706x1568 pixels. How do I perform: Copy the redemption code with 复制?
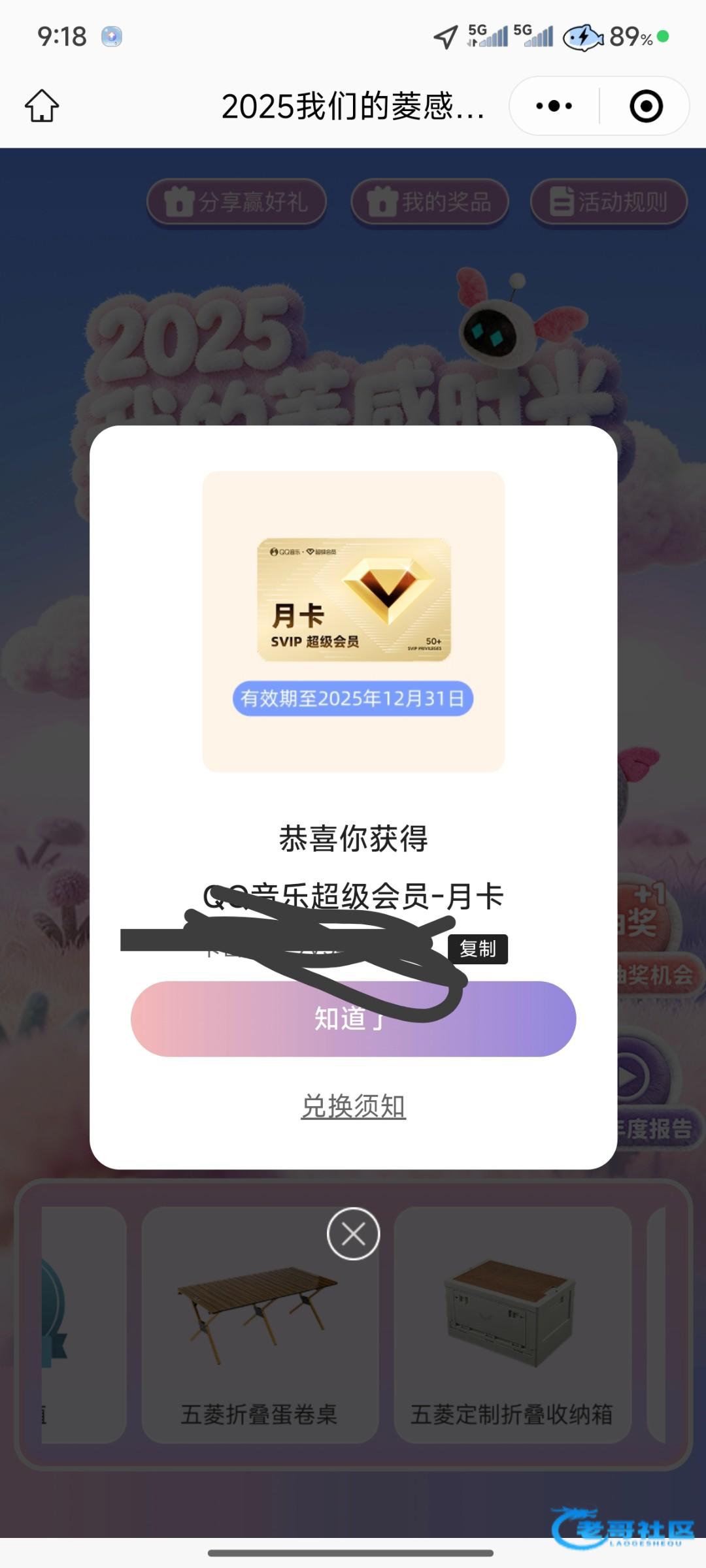[478, 949]
